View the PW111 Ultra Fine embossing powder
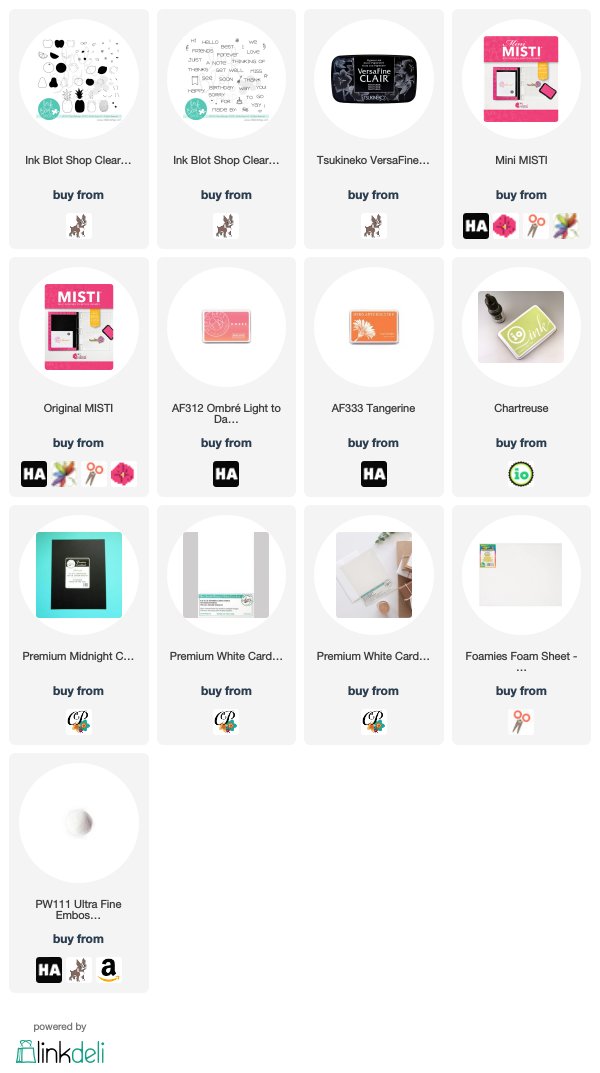 79,823
